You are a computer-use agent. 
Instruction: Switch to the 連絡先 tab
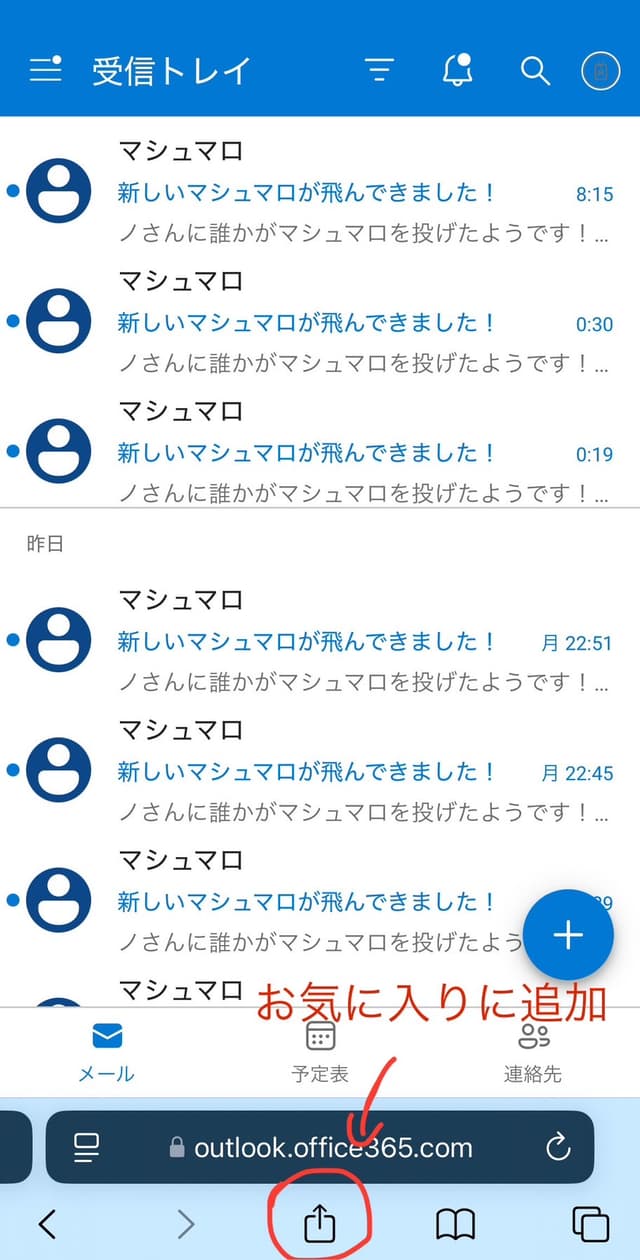click(x=533, y=1052)
